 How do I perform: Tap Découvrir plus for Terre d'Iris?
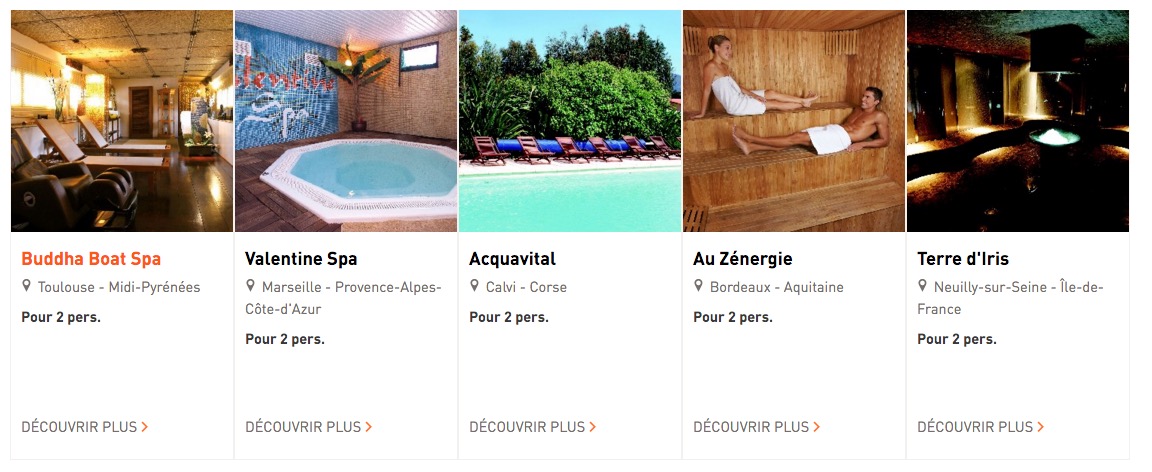pos(981,427)
